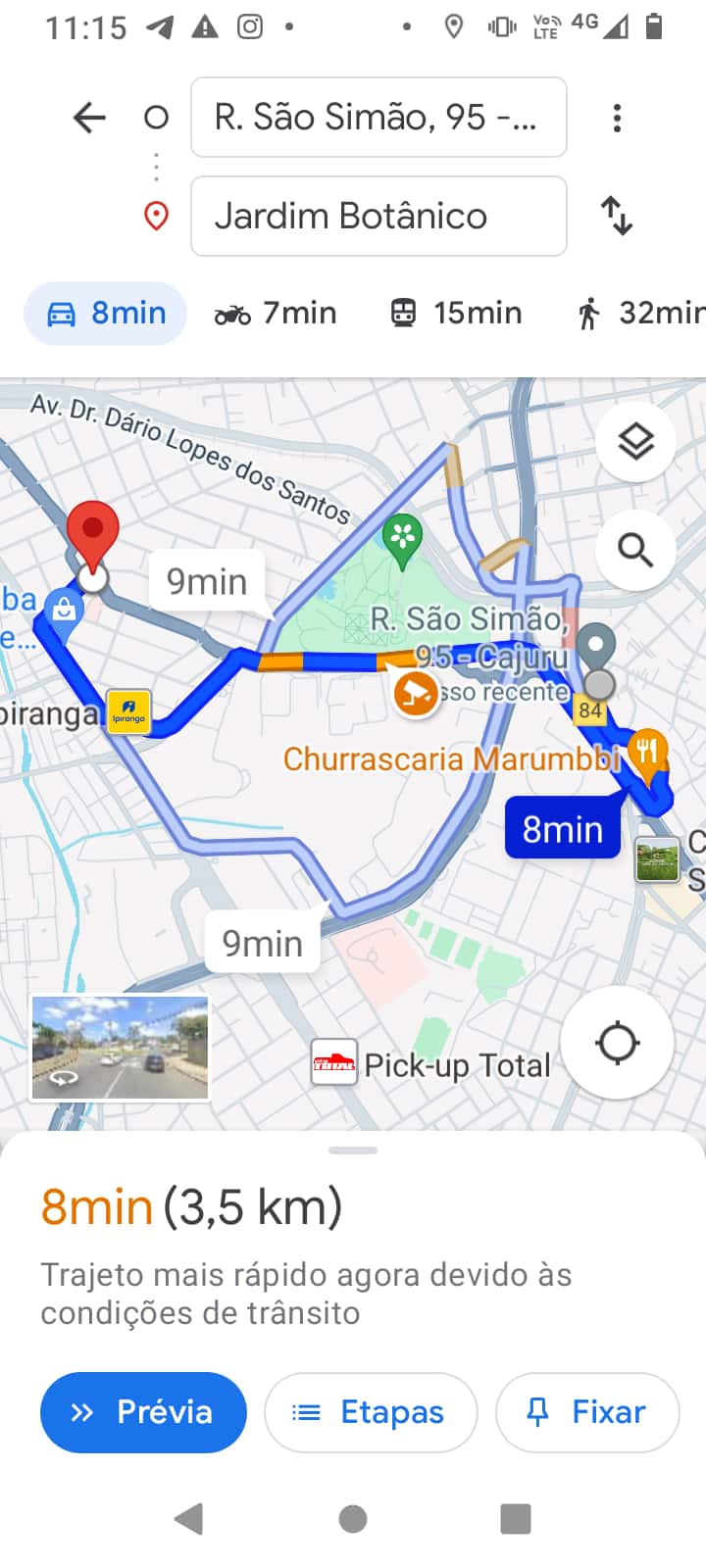Select the car route of 8min
This screenshot has height=1568, width=706.
106,314
